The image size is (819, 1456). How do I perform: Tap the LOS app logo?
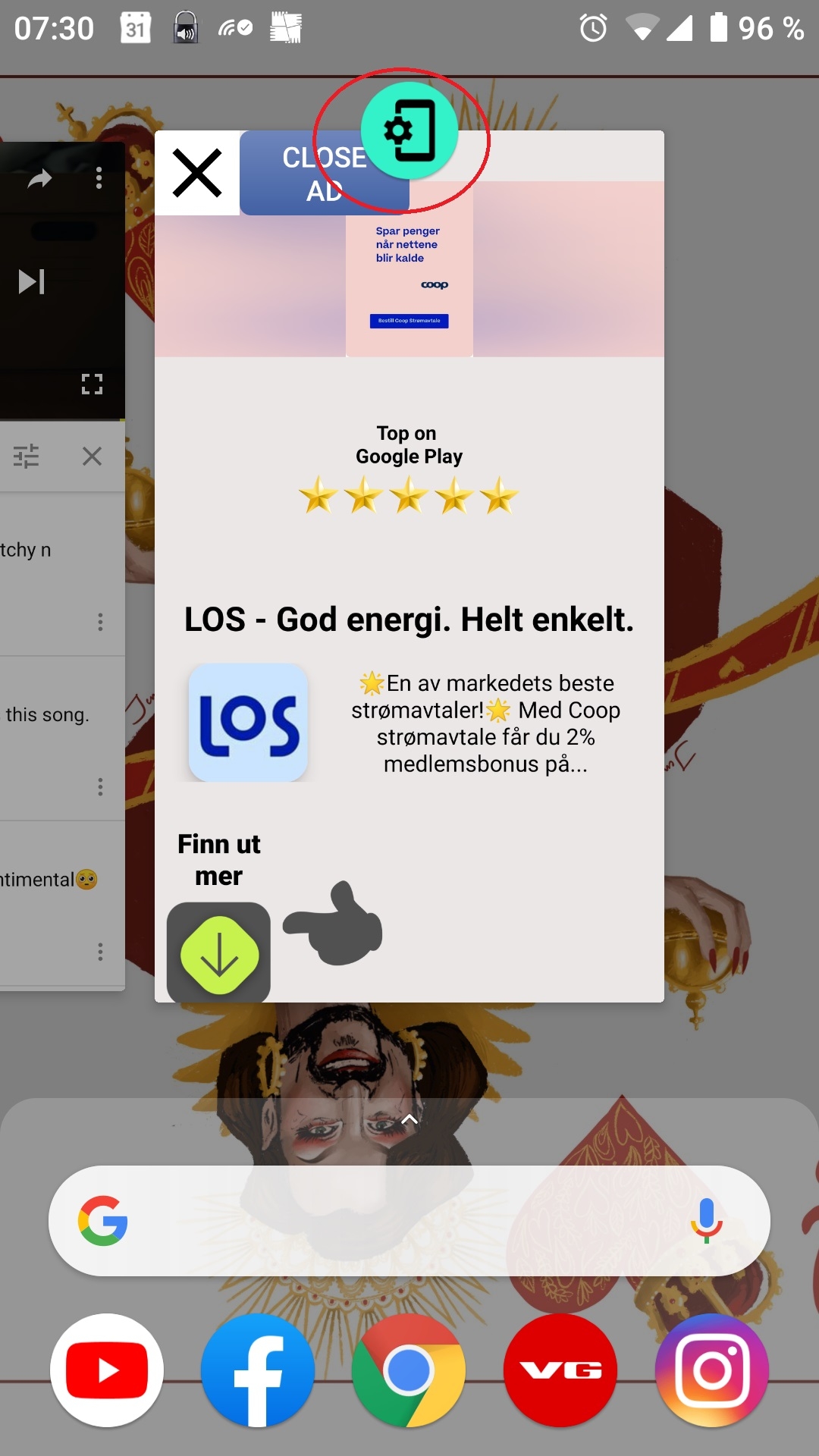click(x=248, y=722)
